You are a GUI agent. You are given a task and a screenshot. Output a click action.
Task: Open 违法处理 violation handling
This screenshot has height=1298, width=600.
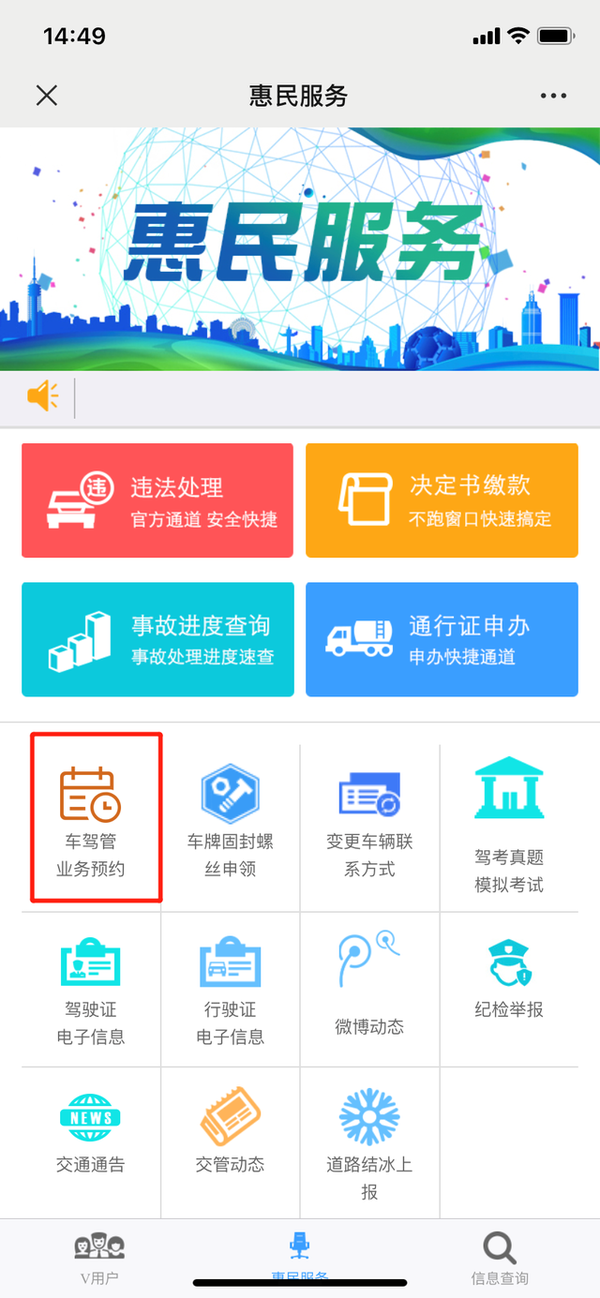157,500
